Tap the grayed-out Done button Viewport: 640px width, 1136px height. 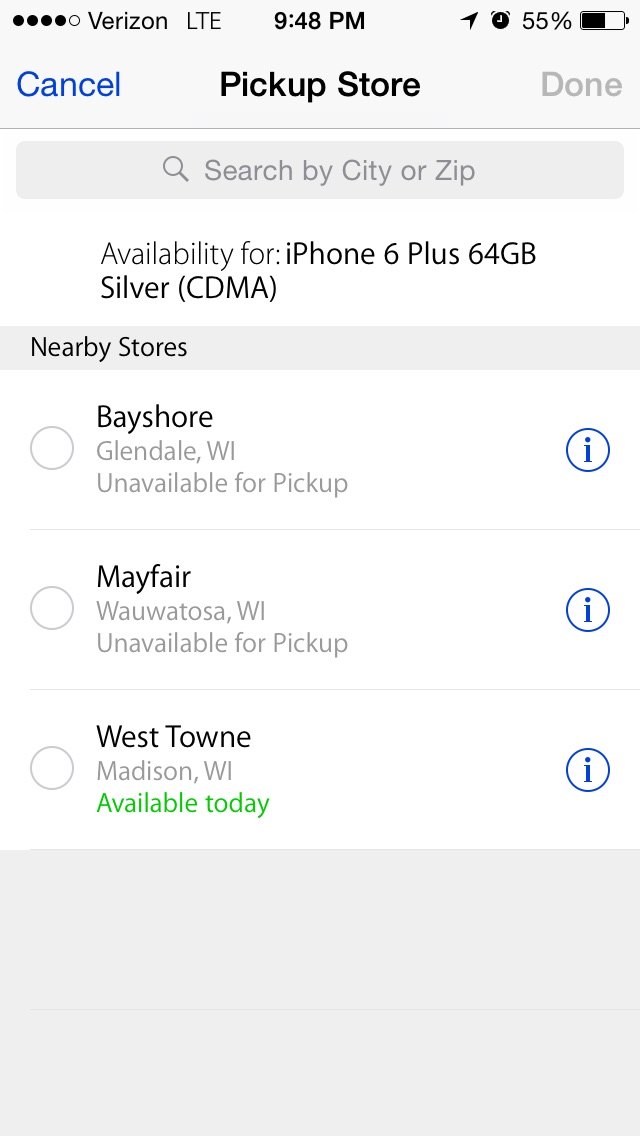click(x=581, y=85)
